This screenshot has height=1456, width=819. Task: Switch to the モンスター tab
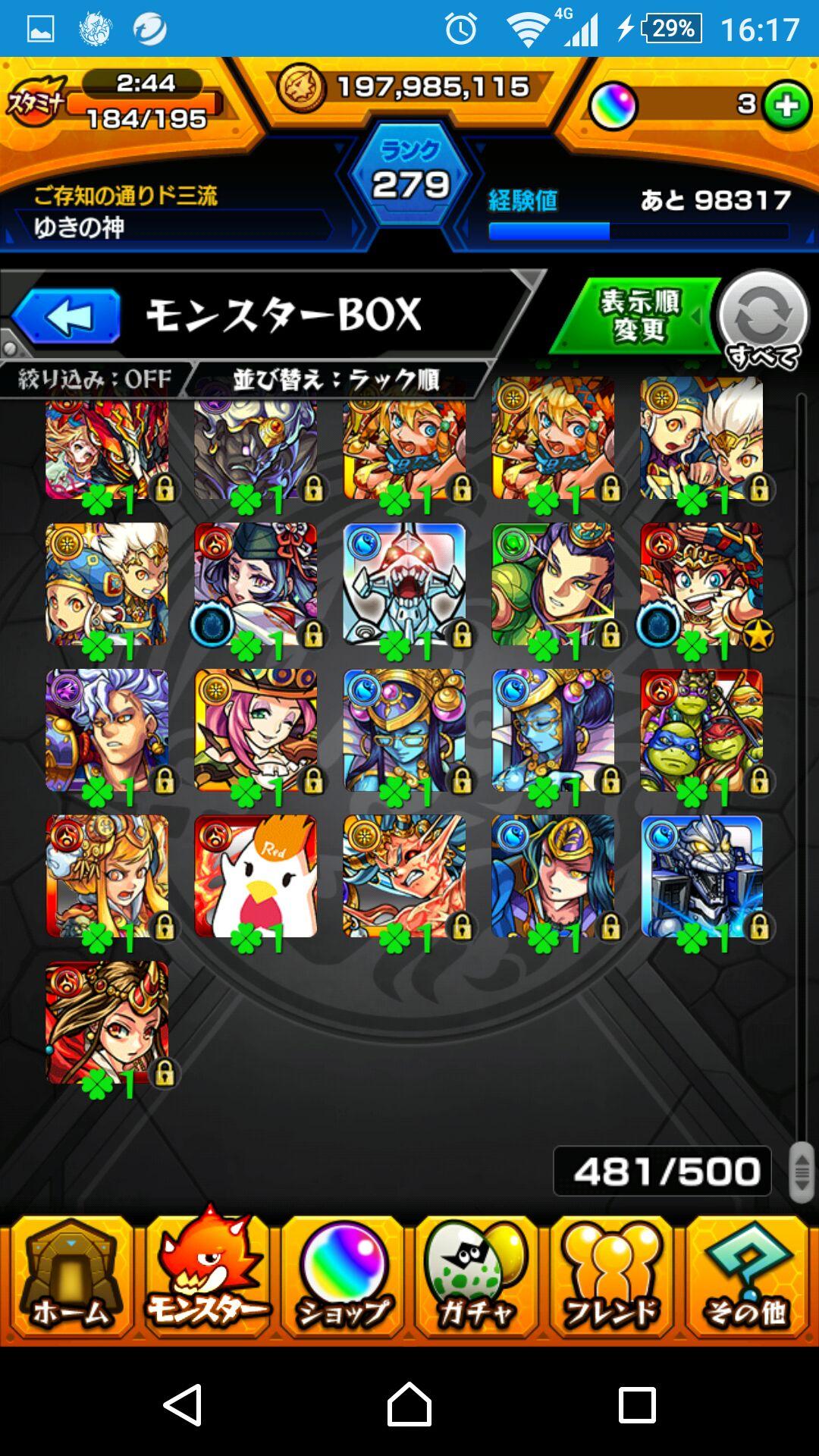206,1279
